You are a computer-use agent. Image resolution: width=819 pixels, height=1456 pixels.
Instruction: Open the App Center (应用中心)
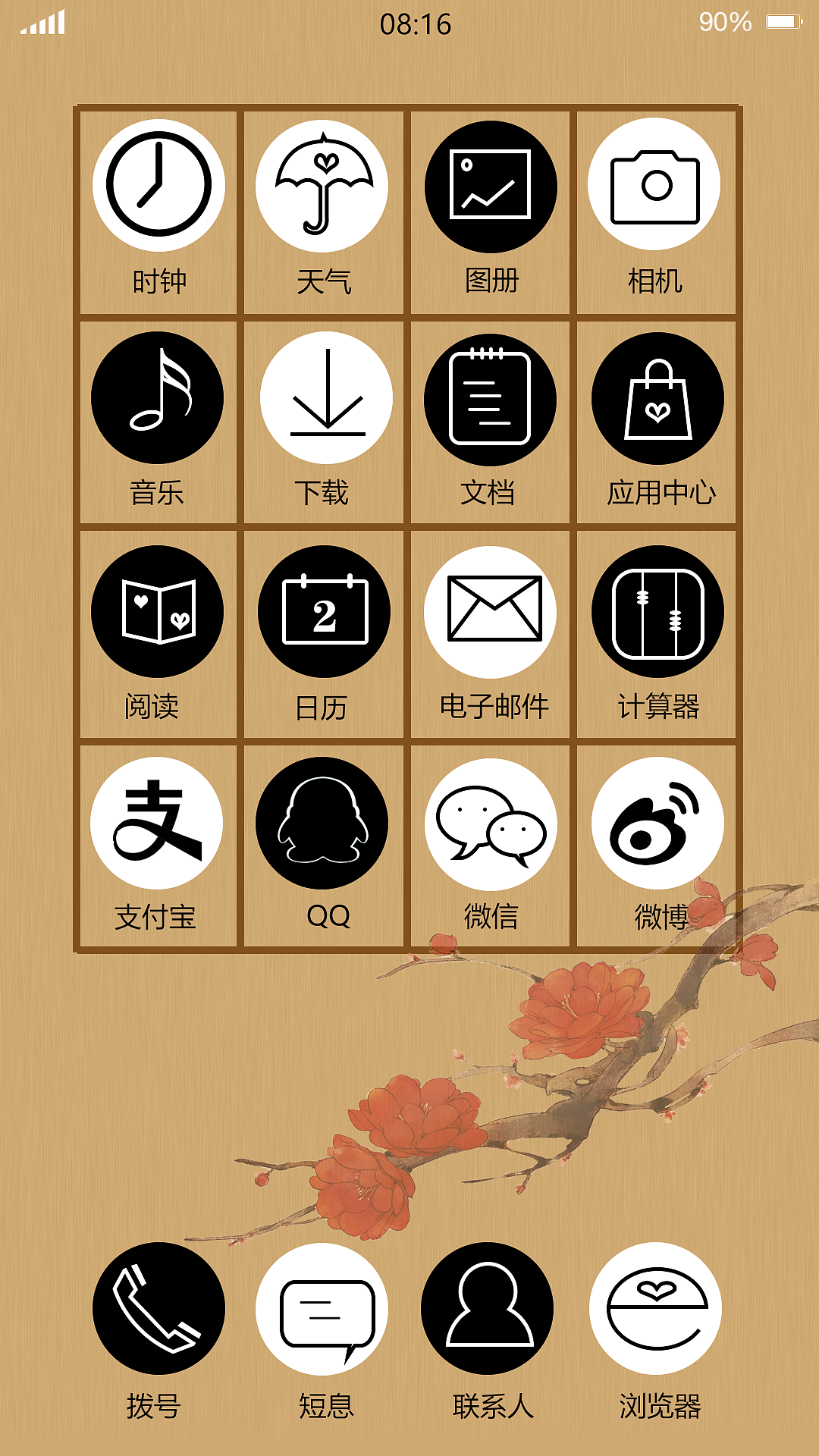657,398
